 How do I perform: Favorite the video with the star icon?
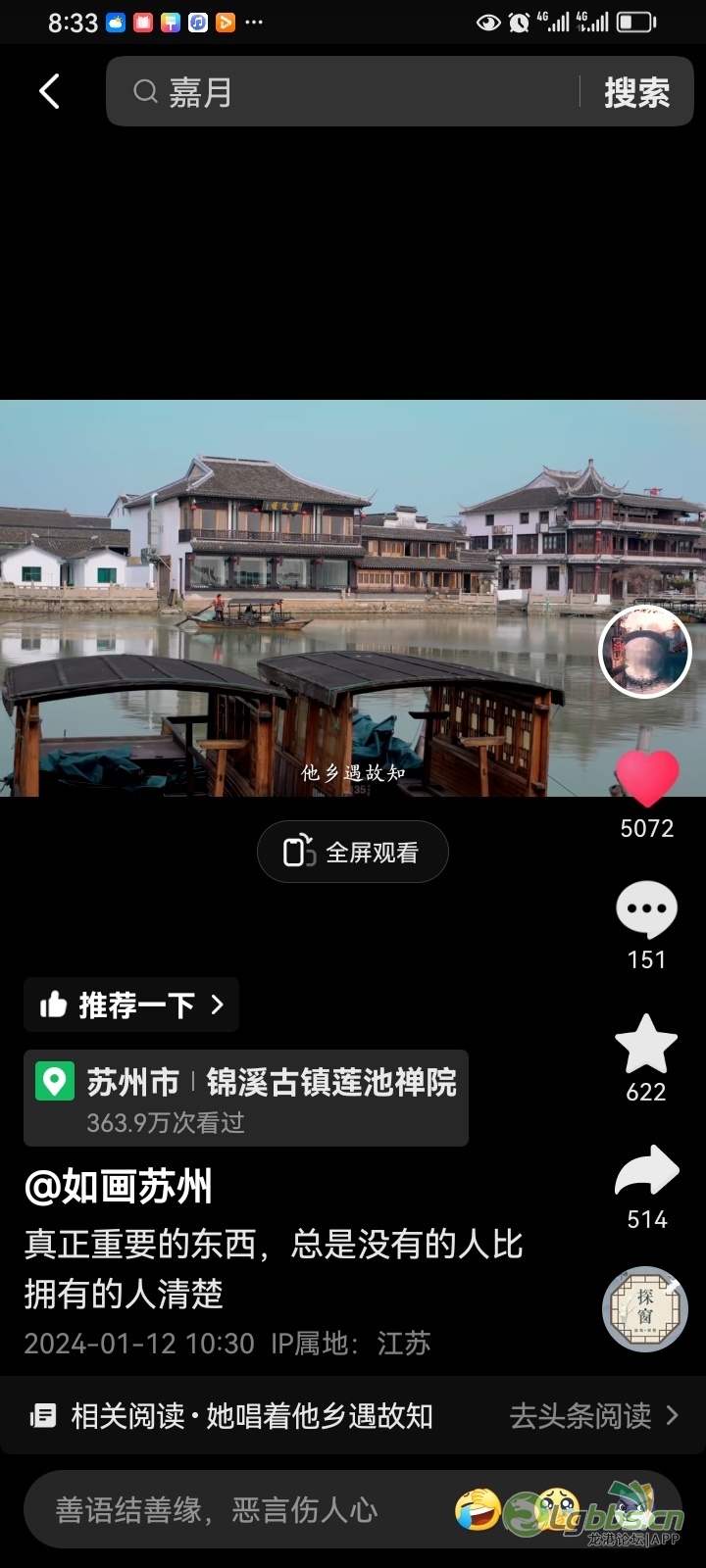point(646,1045)
